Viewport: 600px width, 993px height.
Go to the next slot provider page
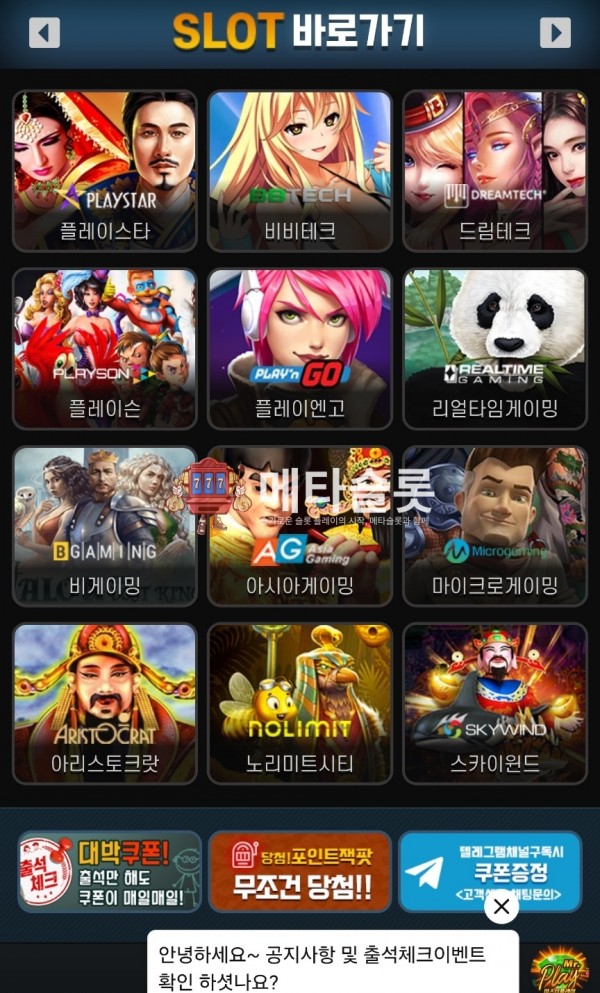click(555, 33)
